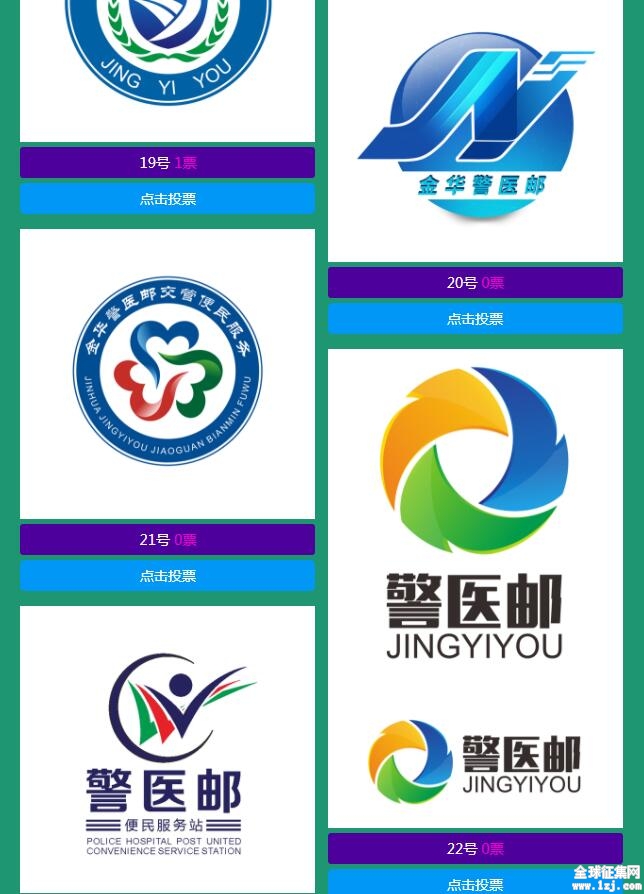Viewport: 644px width, 894px height.
Task: Open the 22号 JINGYIYOU swirl logo
Action: click(475, 588)
